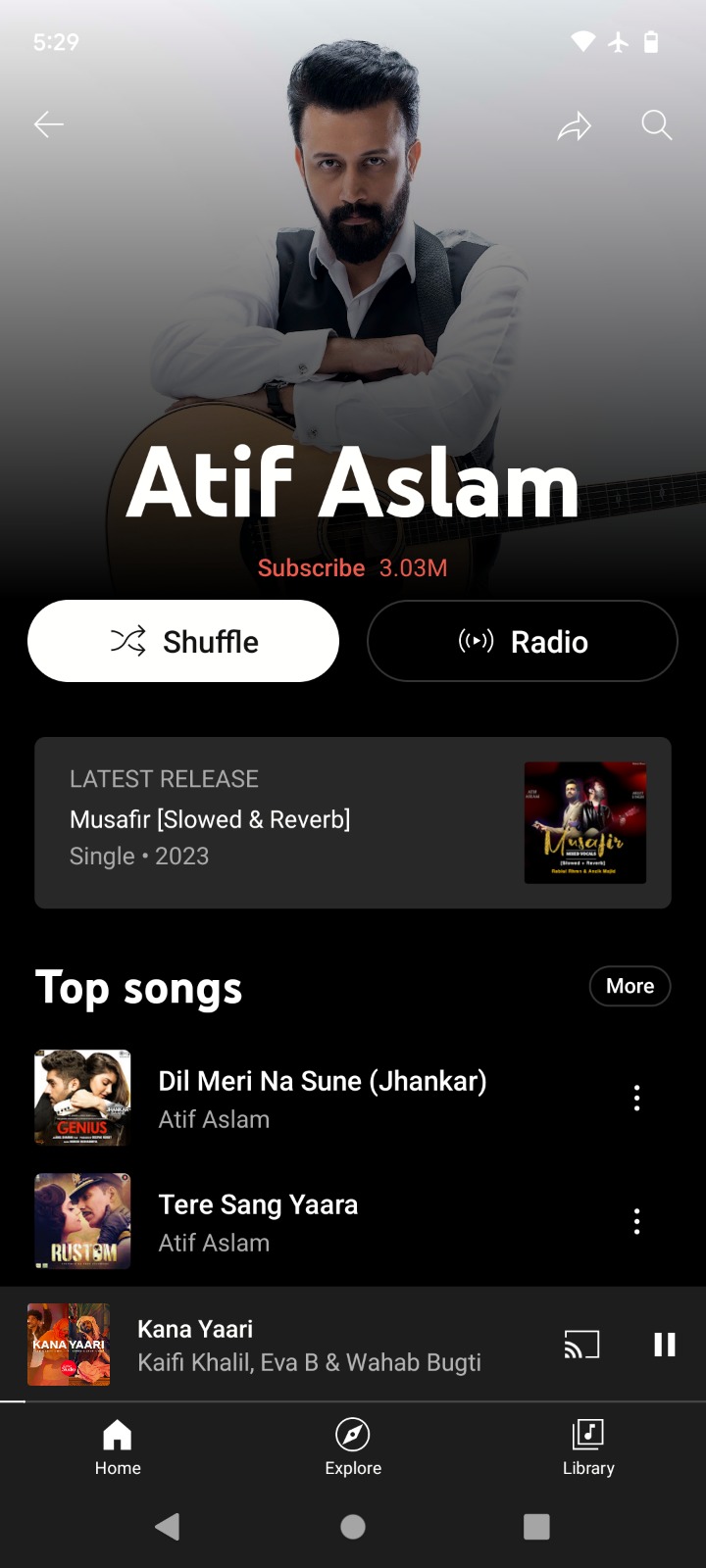
Task: View more top songs
Action: point(630,986)
